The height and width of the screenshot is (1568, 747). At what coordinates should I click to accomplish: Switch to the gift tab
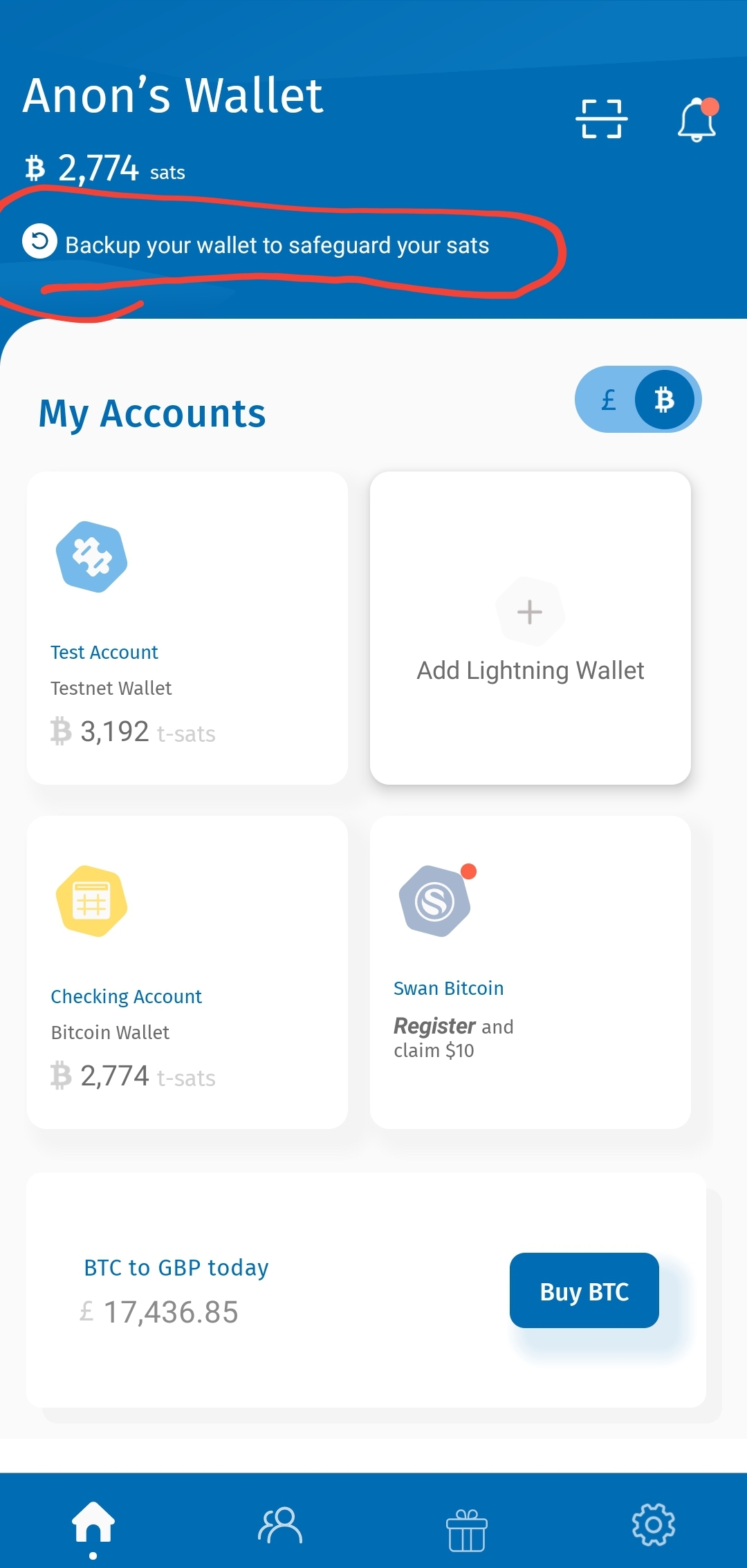pos(467,1530)
